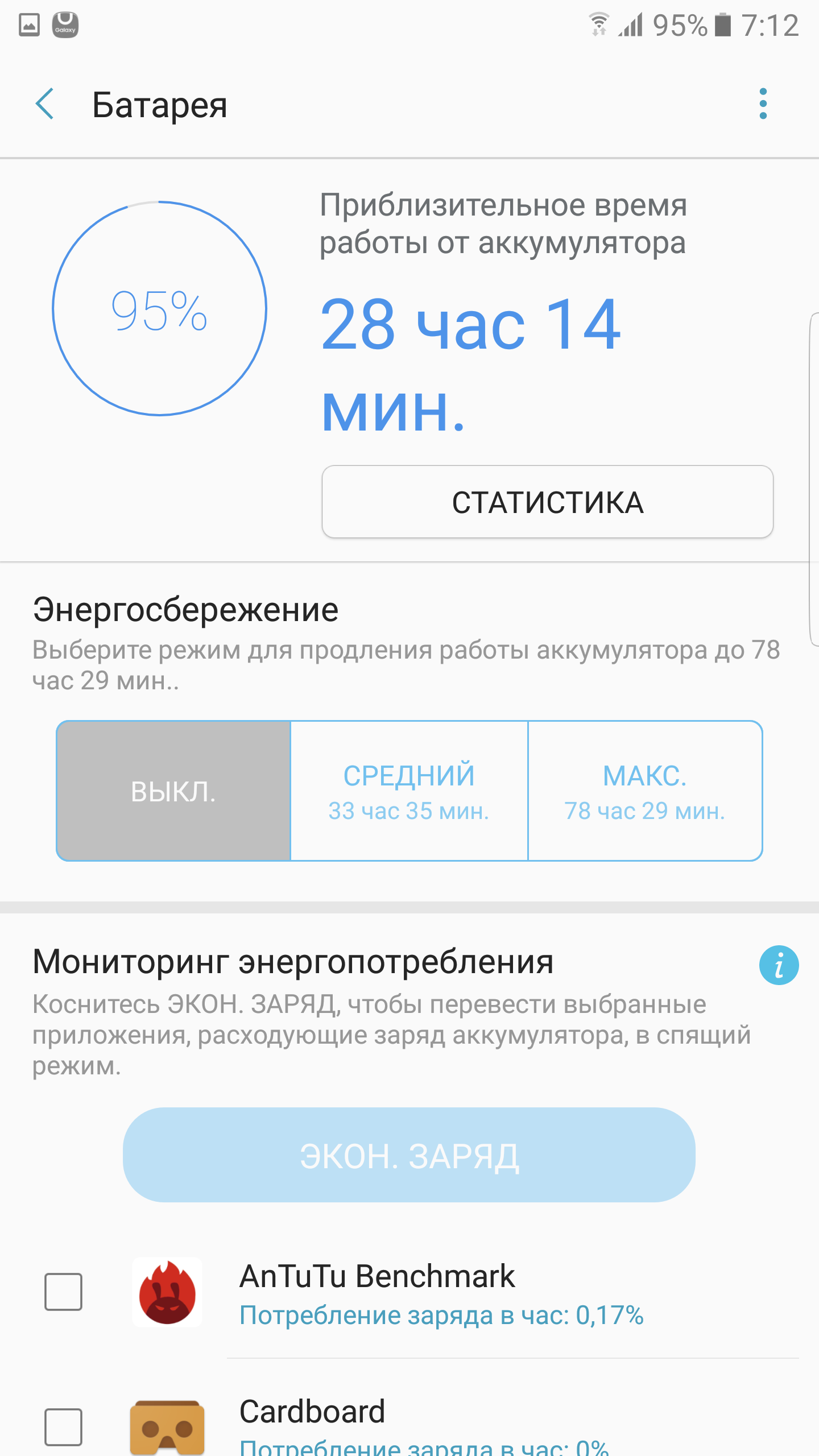
Task: Open the СТАТИСТИКА button
Action: (547, 502)
